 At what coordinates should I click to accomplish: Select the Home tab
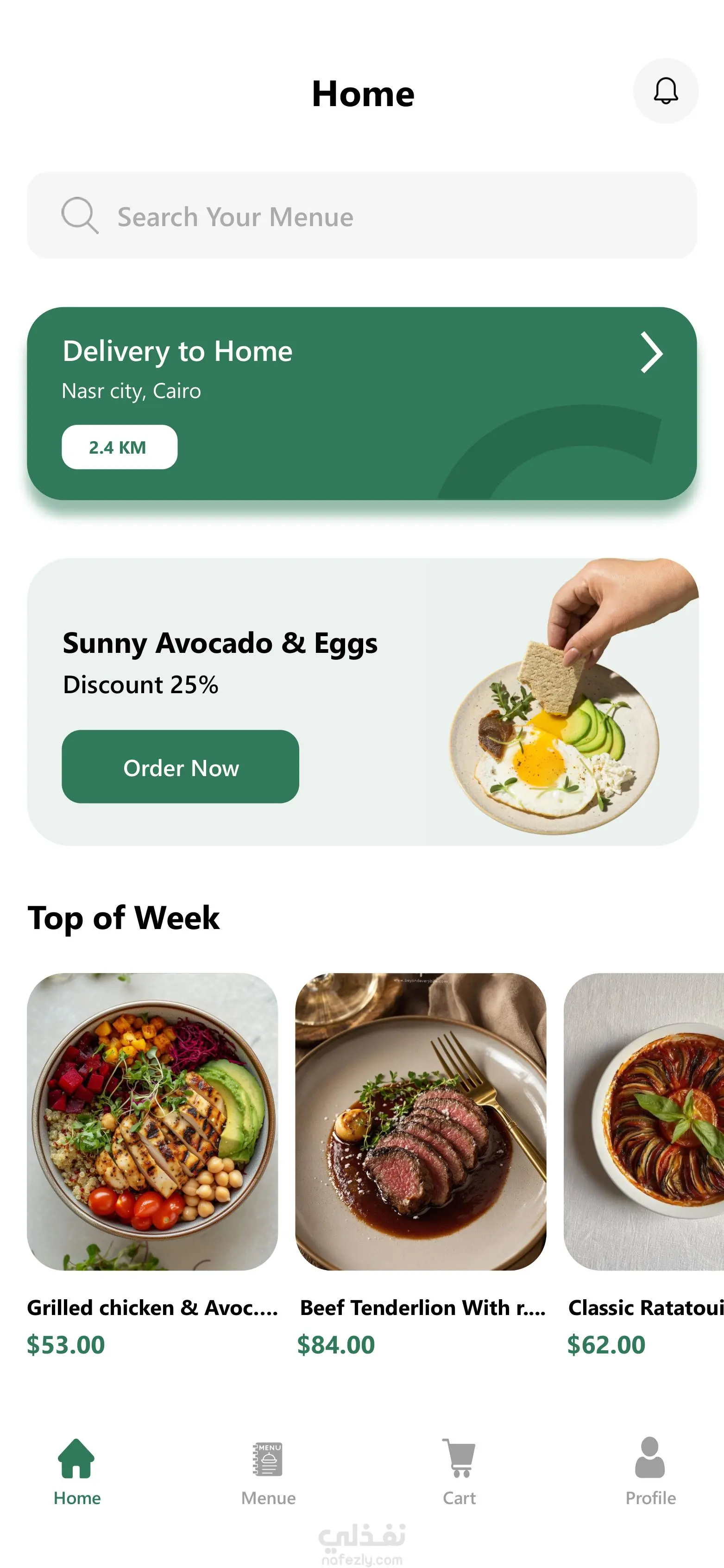click(76, 1472)
